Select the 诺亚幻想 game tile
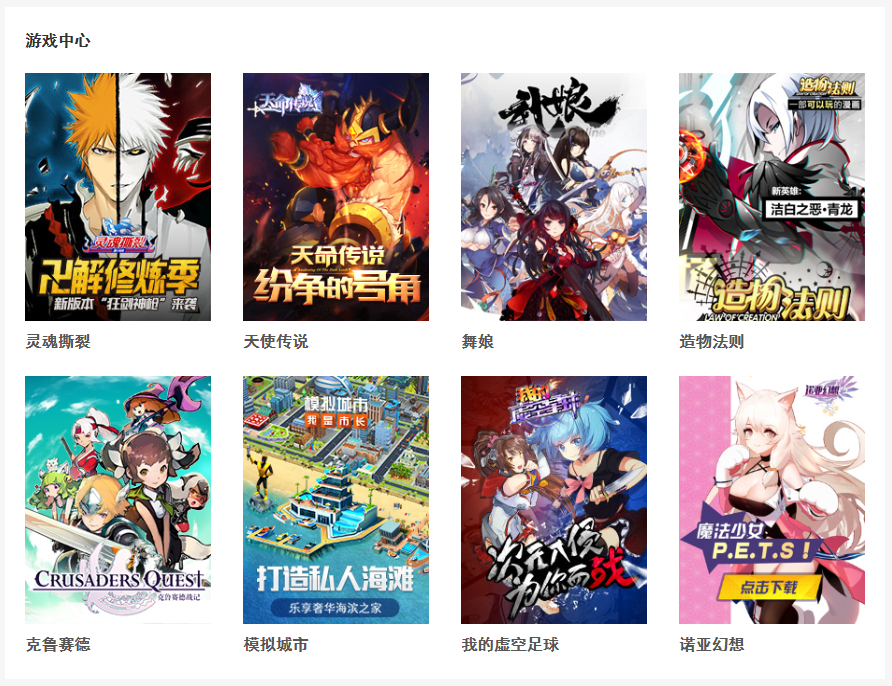892x686 pixels. point(772,500)
